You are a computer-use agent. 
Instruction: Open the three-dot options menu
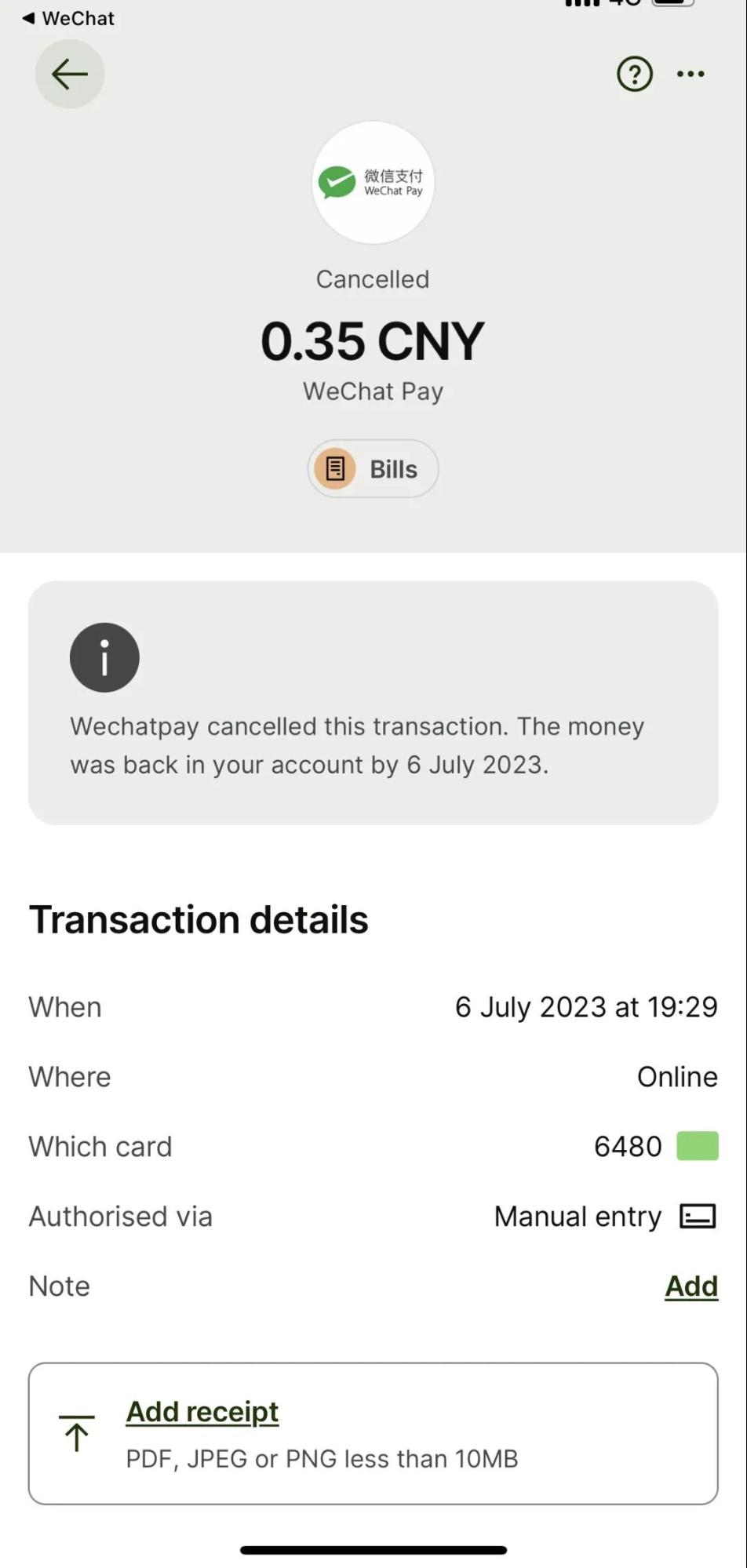pyautogui.click(x=689, y=74)
